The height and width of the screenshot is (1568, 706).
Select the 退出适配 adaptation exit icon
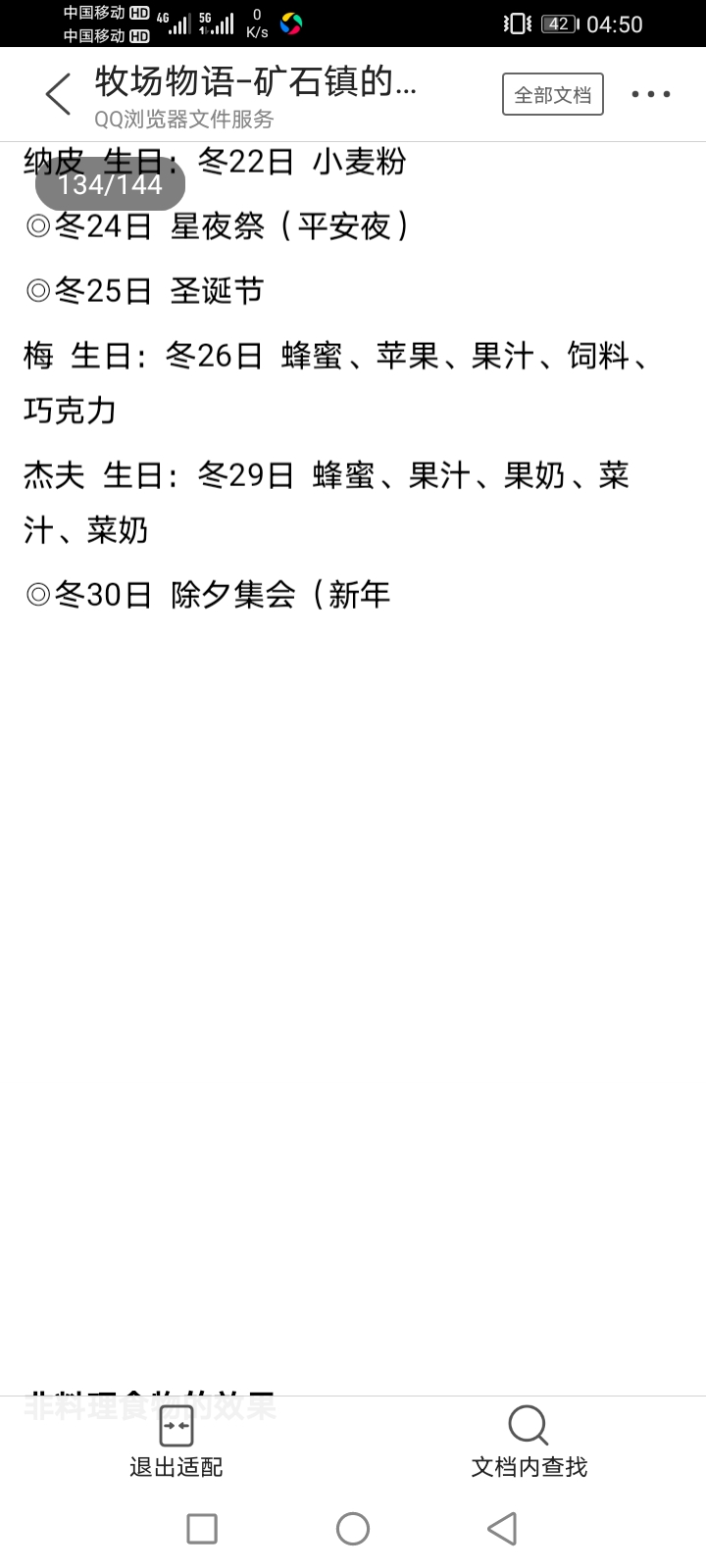click(x=176, y=1427)
